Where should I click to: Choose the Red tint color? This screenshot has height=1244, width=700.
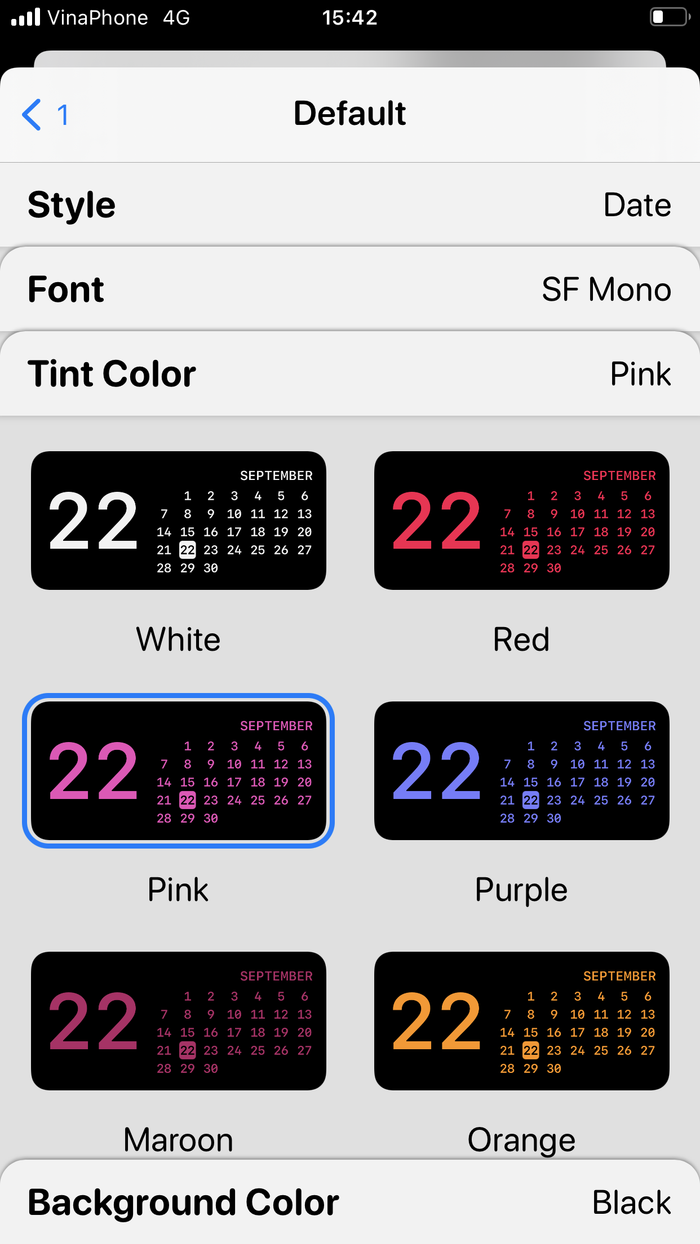521,520
